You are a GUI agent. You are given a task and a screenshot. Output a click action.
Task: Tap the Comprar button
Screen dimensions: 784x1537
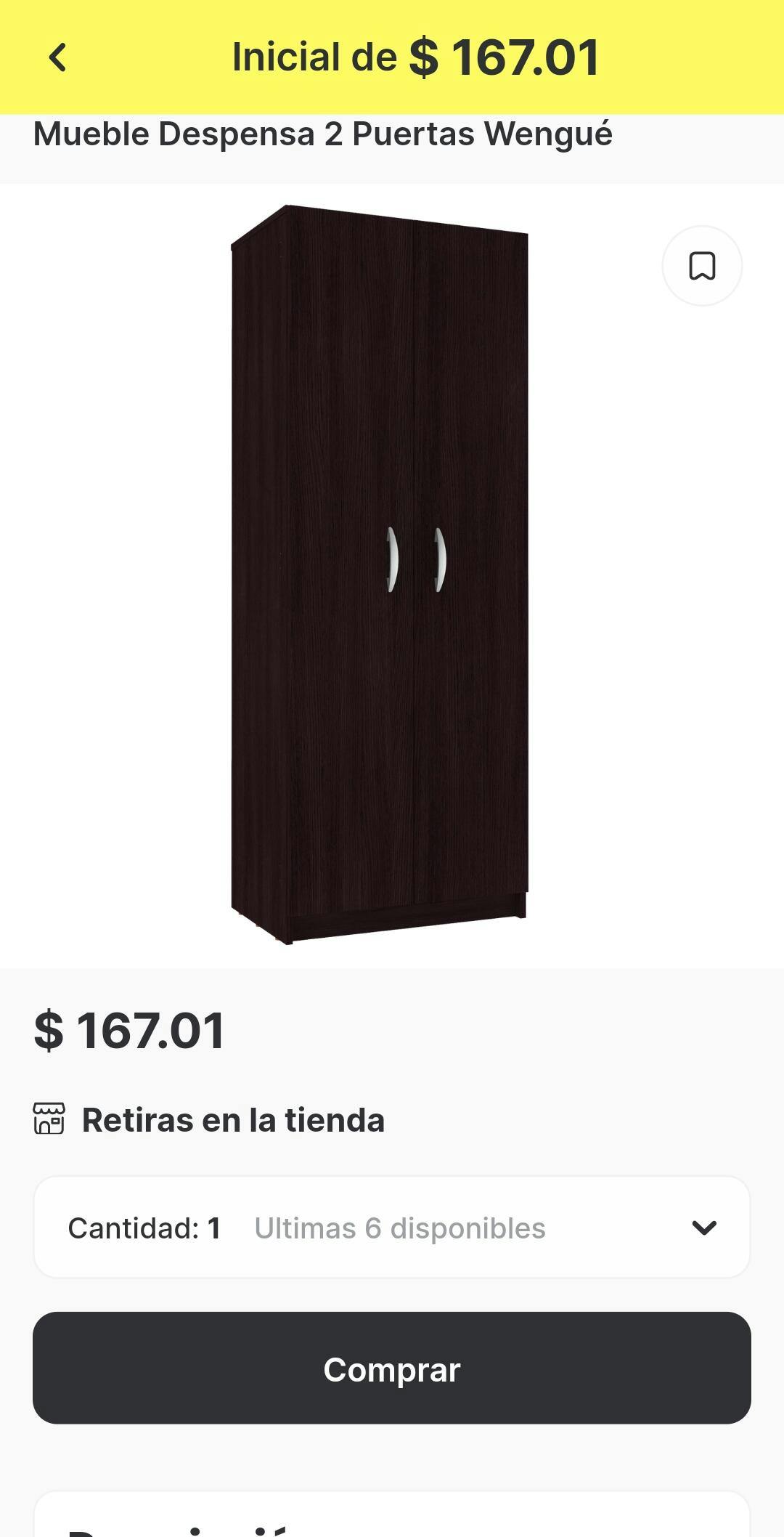392,1368
